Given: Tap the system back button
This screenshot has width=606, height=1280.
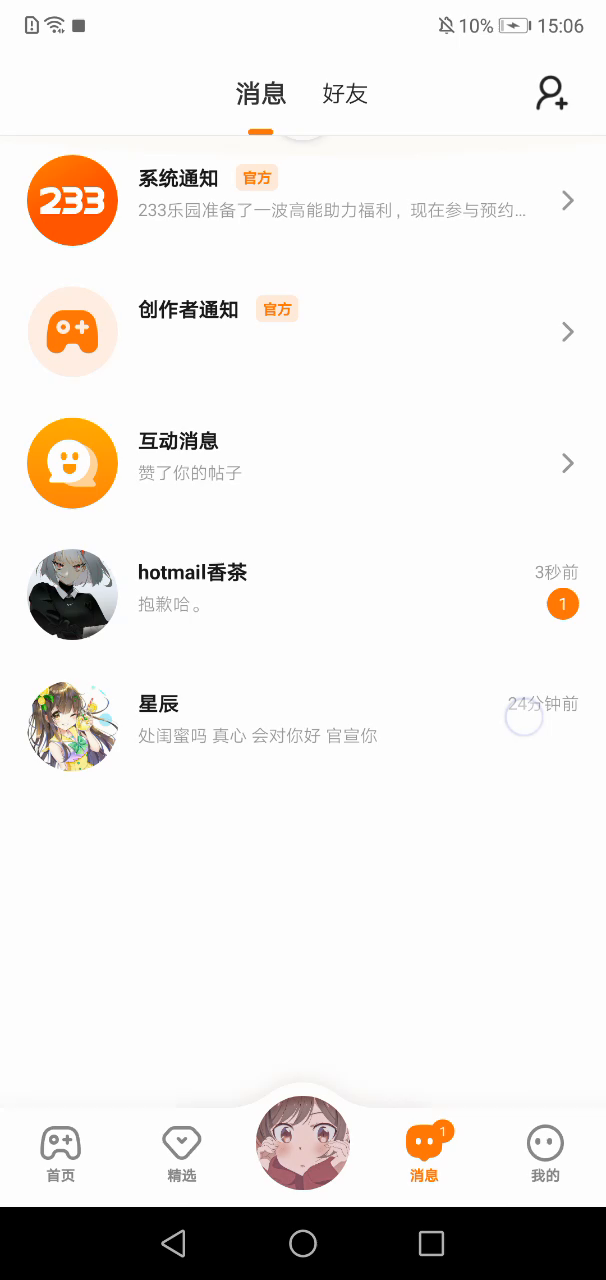Looking at the screenshot, I should click(x=174, y=1243).
